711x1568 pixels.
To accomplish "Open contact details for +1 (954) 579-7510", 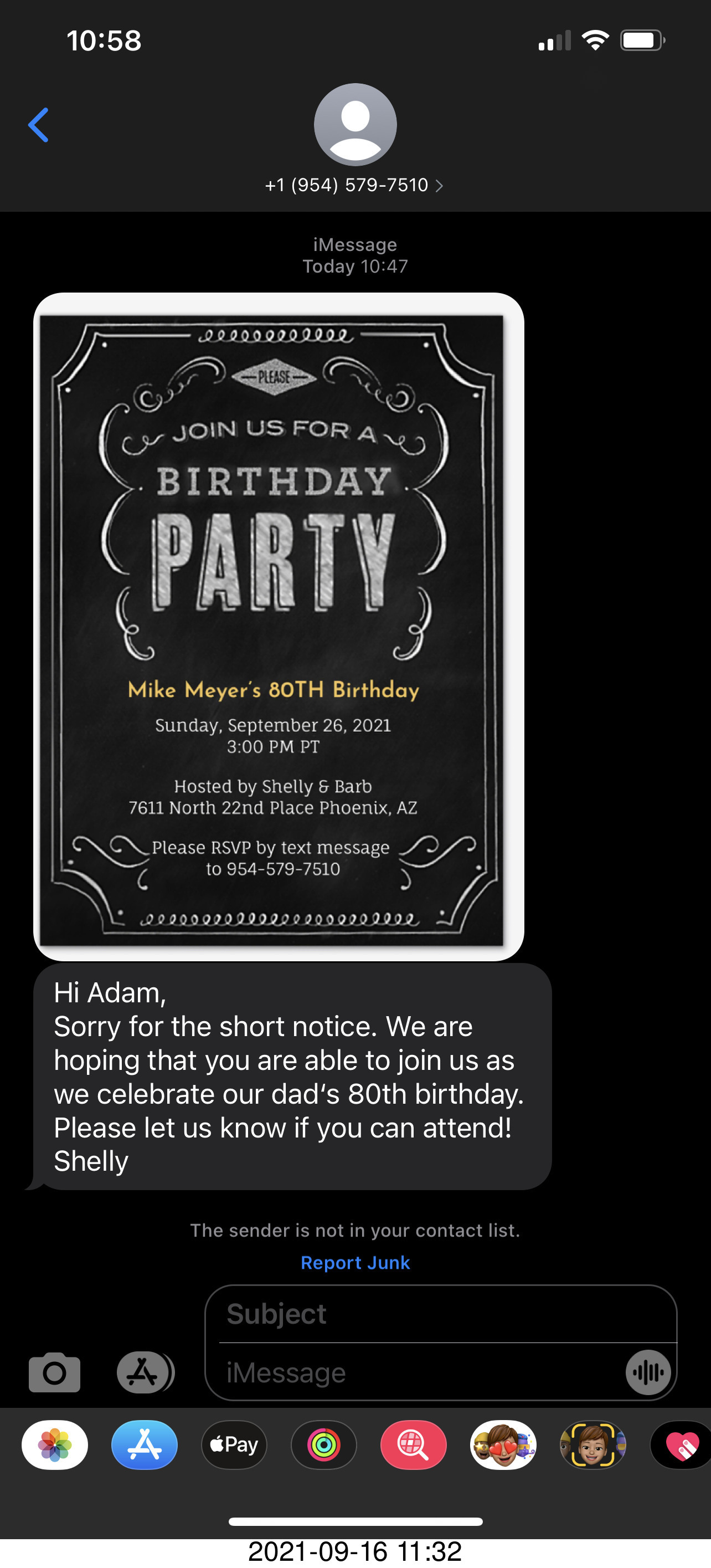I will [x=354, y=185].
